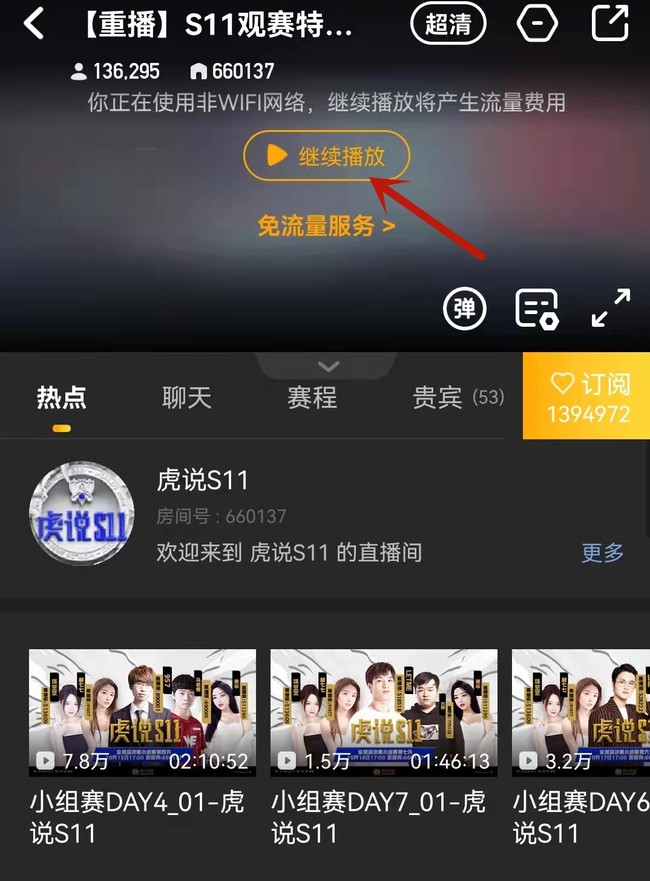Enter fullscreen mode
This screenshot has height=881, width=650.
[x=611, y=309]
